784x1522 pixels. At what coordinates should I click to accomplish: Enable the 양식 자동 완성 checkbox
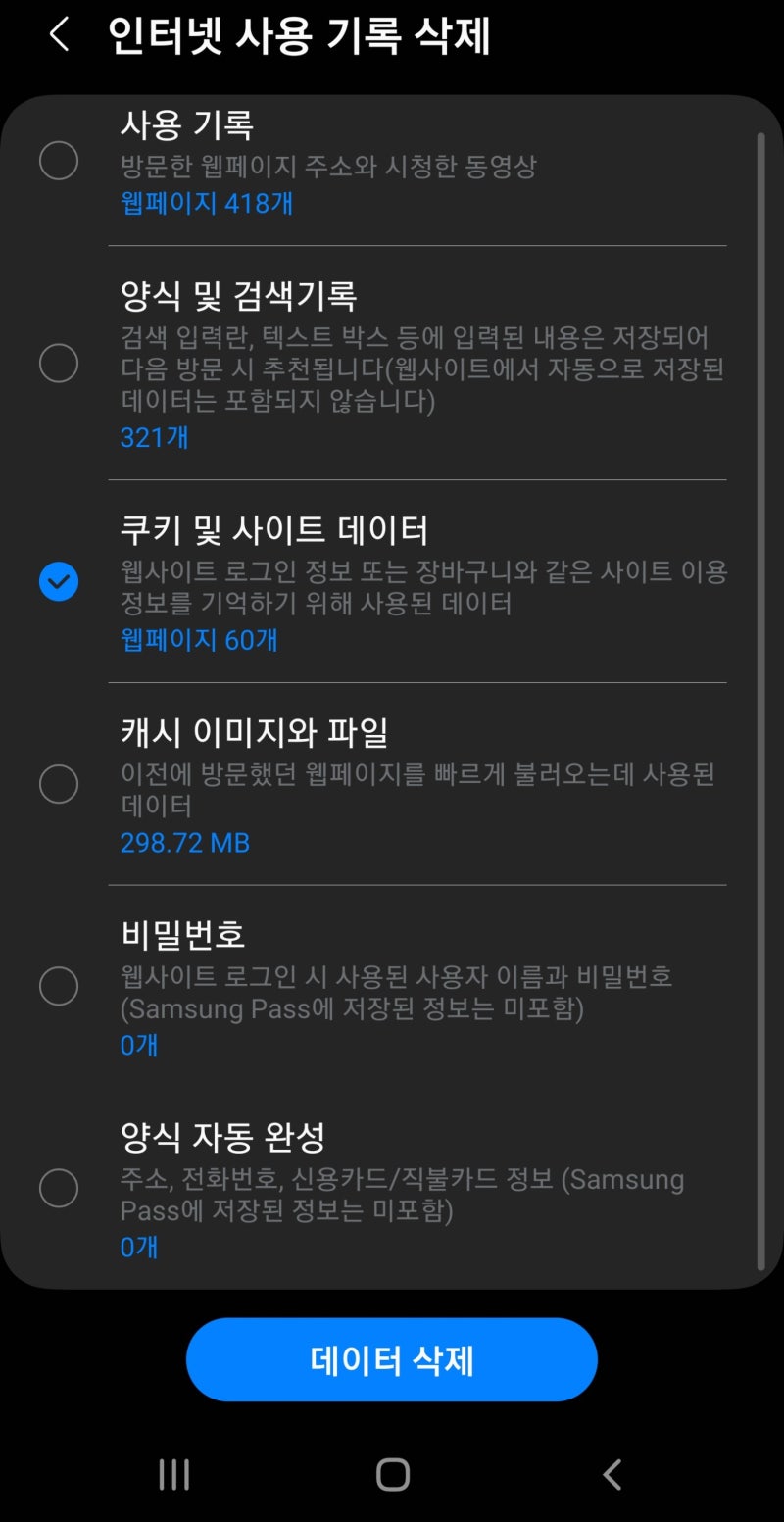pos(59,1189)
